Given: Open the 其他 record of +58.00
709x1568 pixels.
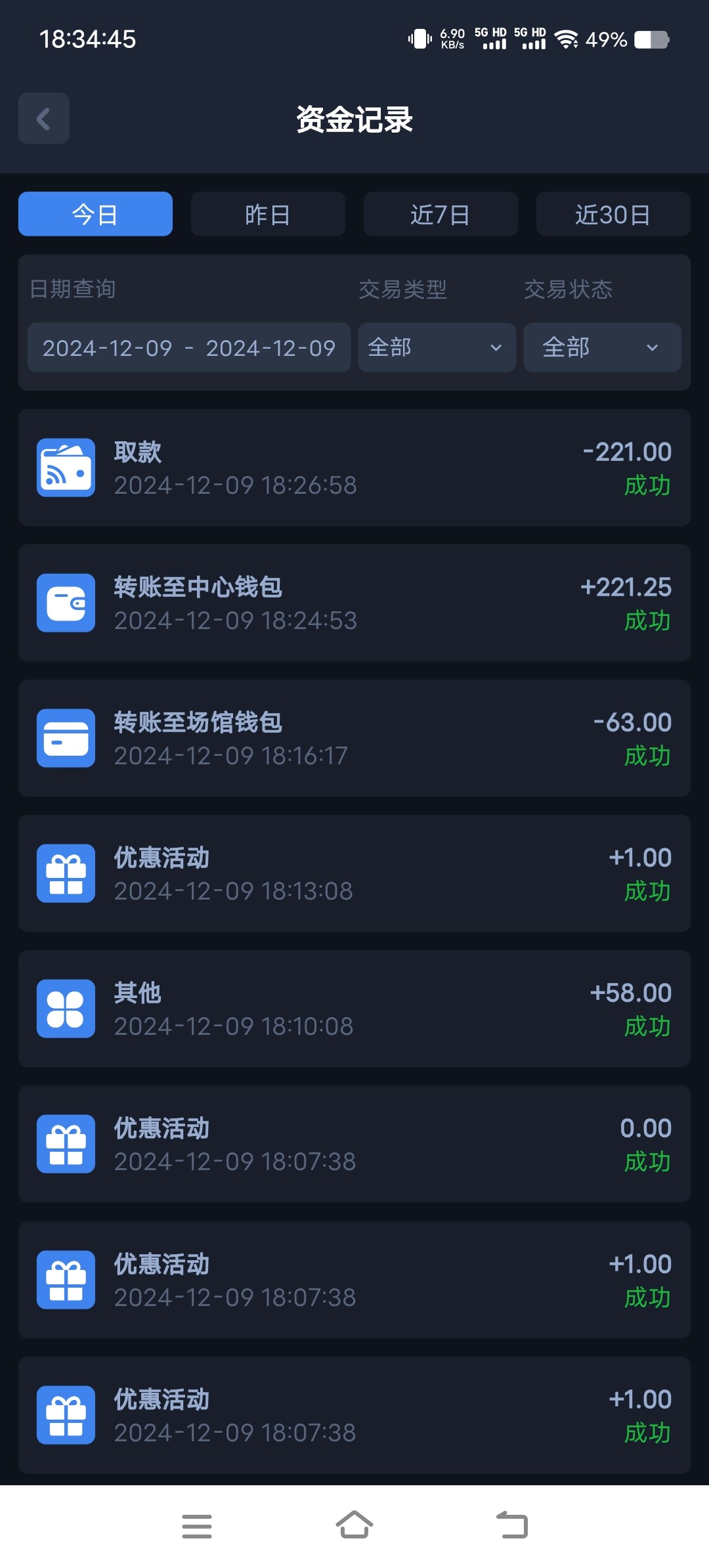Looking at the screenshot, I should click(354, 1009).
